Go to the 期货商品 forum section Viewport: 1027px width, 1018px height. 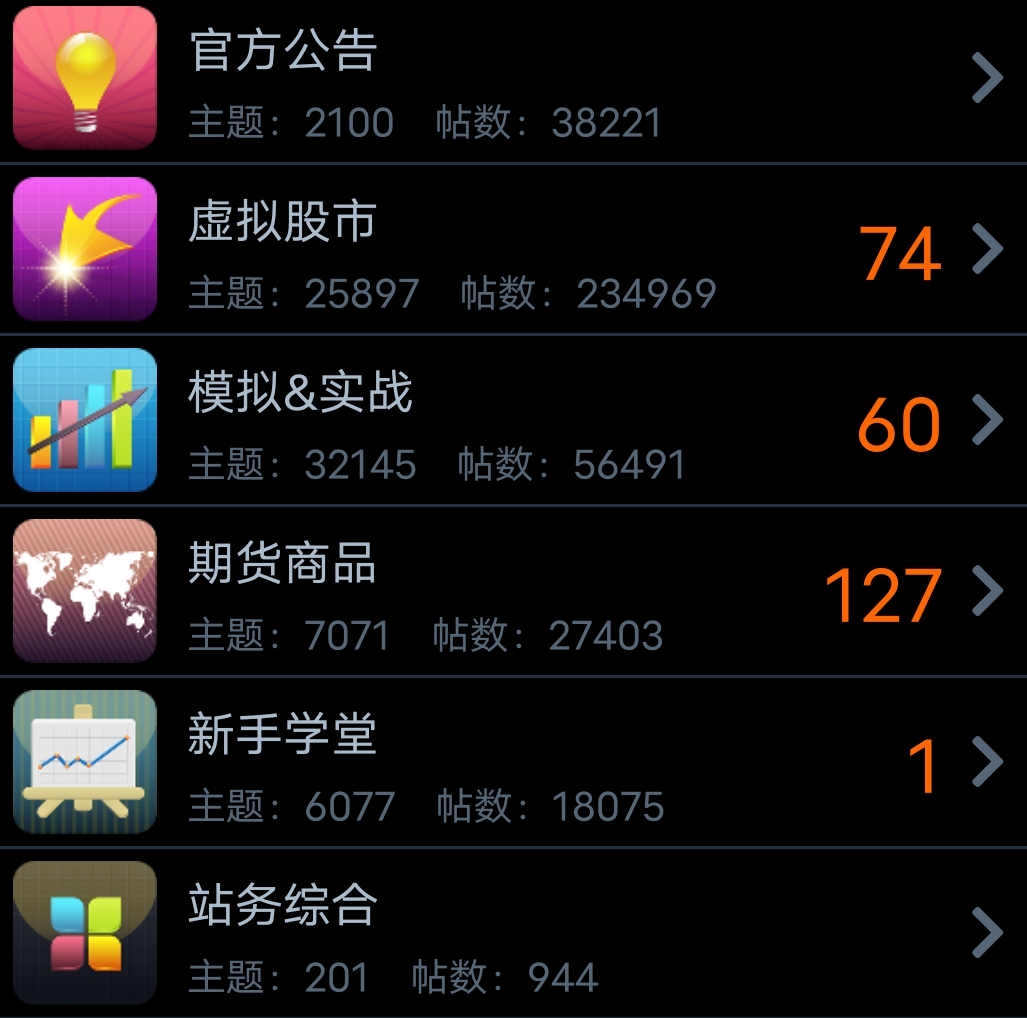click(283, 564)
